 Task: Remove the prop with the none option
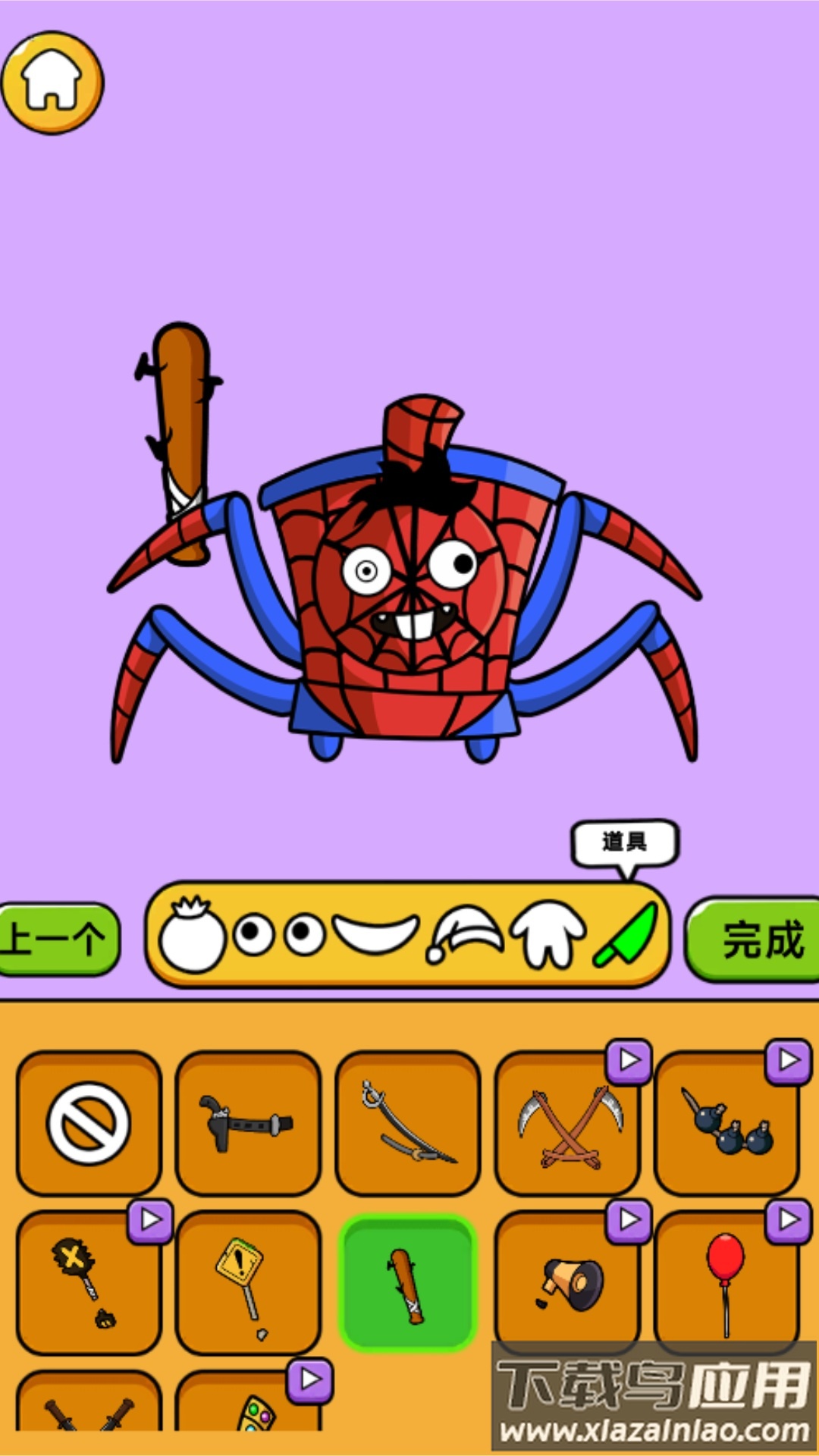[x=89, y=1122]
